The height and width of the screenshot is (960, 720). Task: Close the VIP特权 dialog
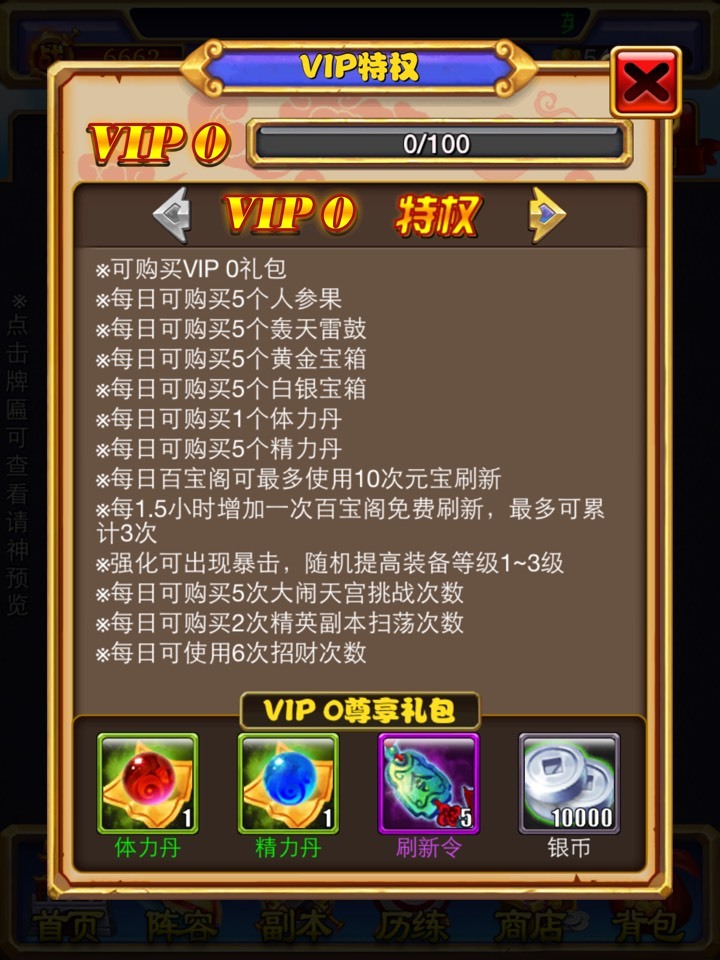(x=645, y=81)
